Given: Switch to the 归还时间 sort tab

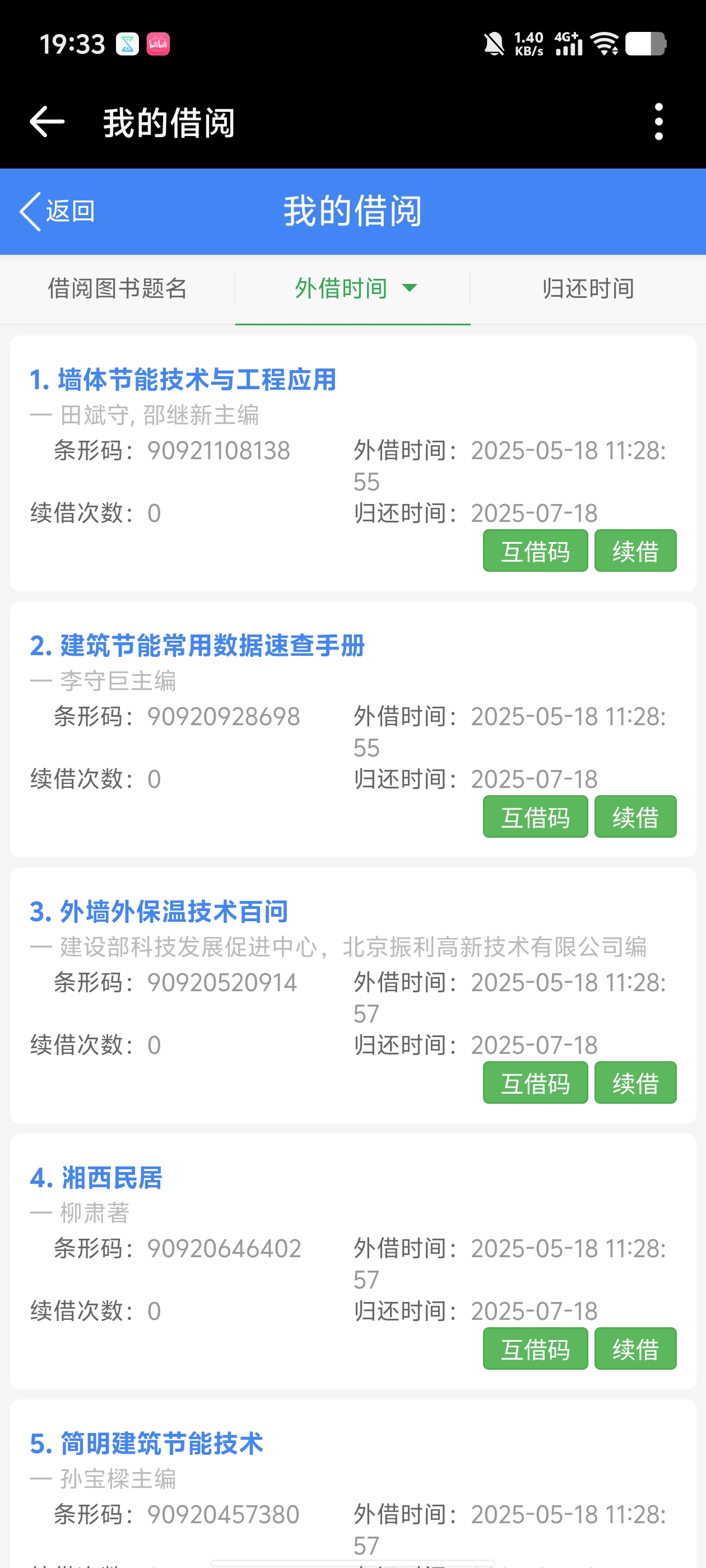Looking at the screenshot, I should (x=588, y=288).
